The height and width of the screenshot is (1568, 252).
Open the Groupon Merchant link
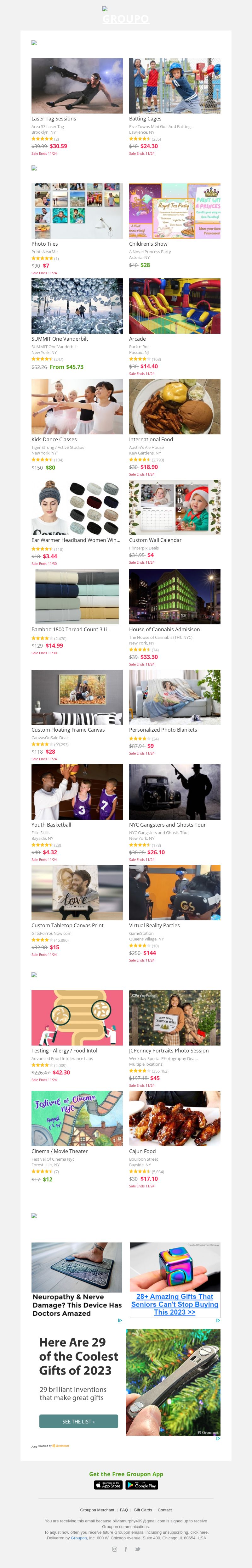click(97, 1509)
